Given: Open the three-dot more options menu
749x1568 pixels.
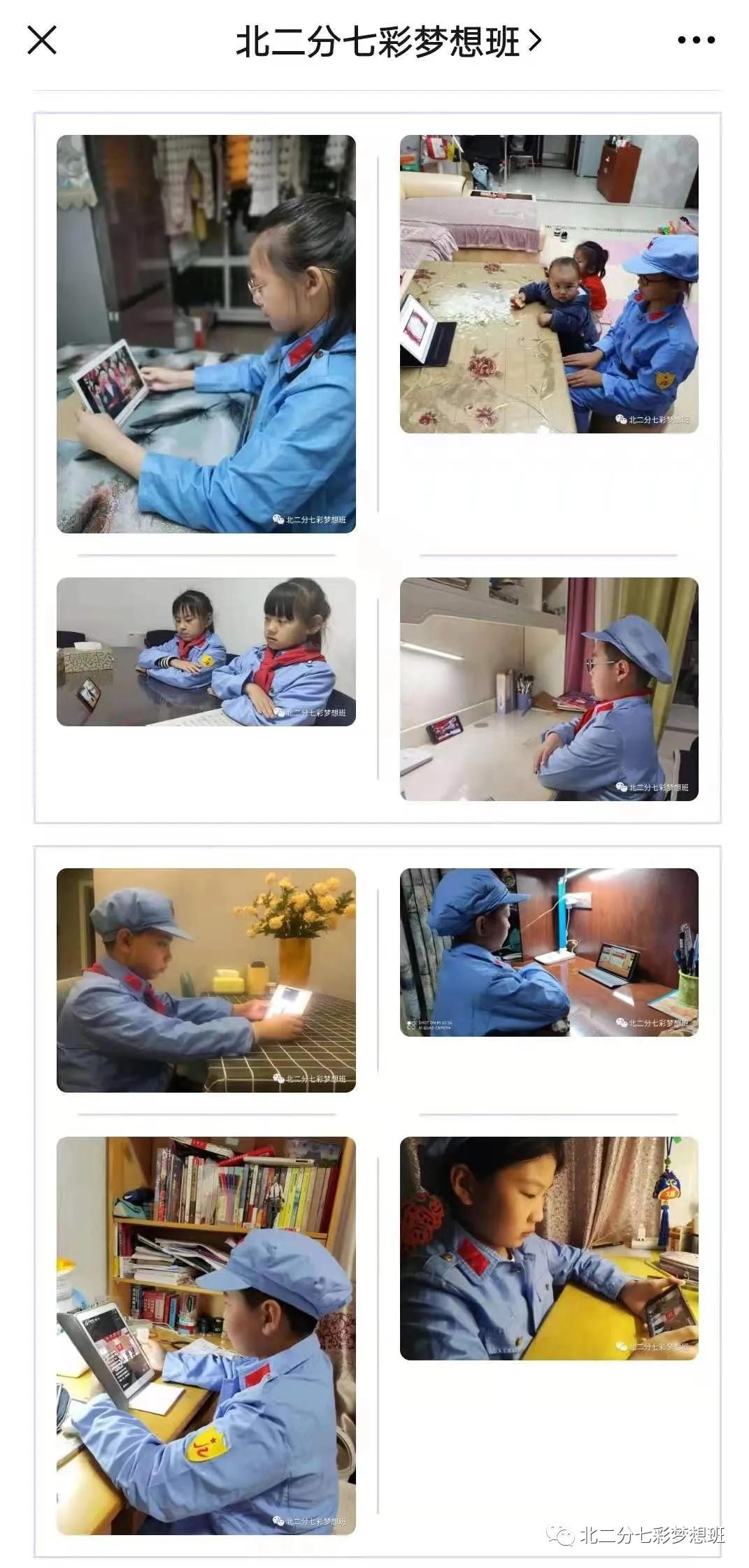Looking at the screenshot, I should 696,41.
